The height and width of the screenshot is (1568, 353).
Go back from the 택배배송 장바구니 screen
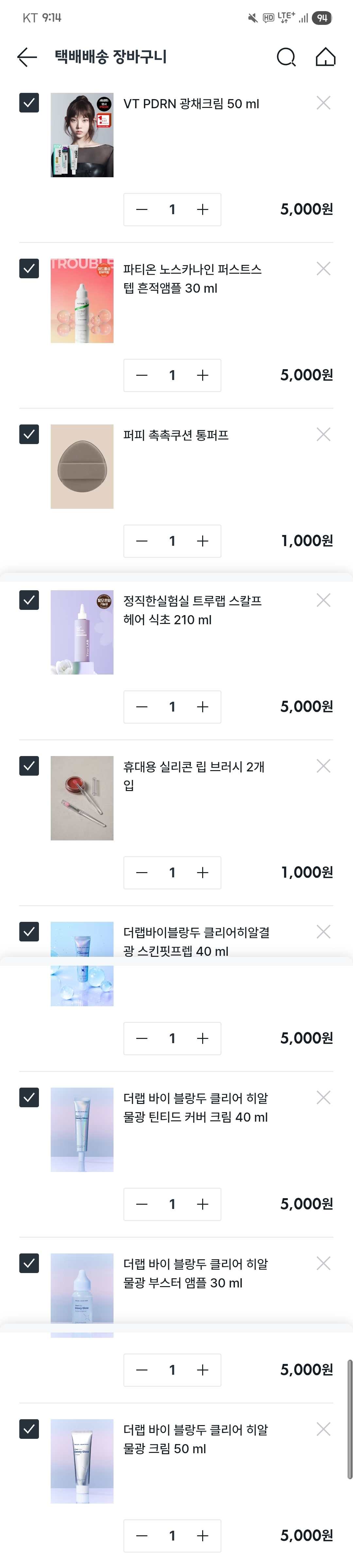coord(27,57)
